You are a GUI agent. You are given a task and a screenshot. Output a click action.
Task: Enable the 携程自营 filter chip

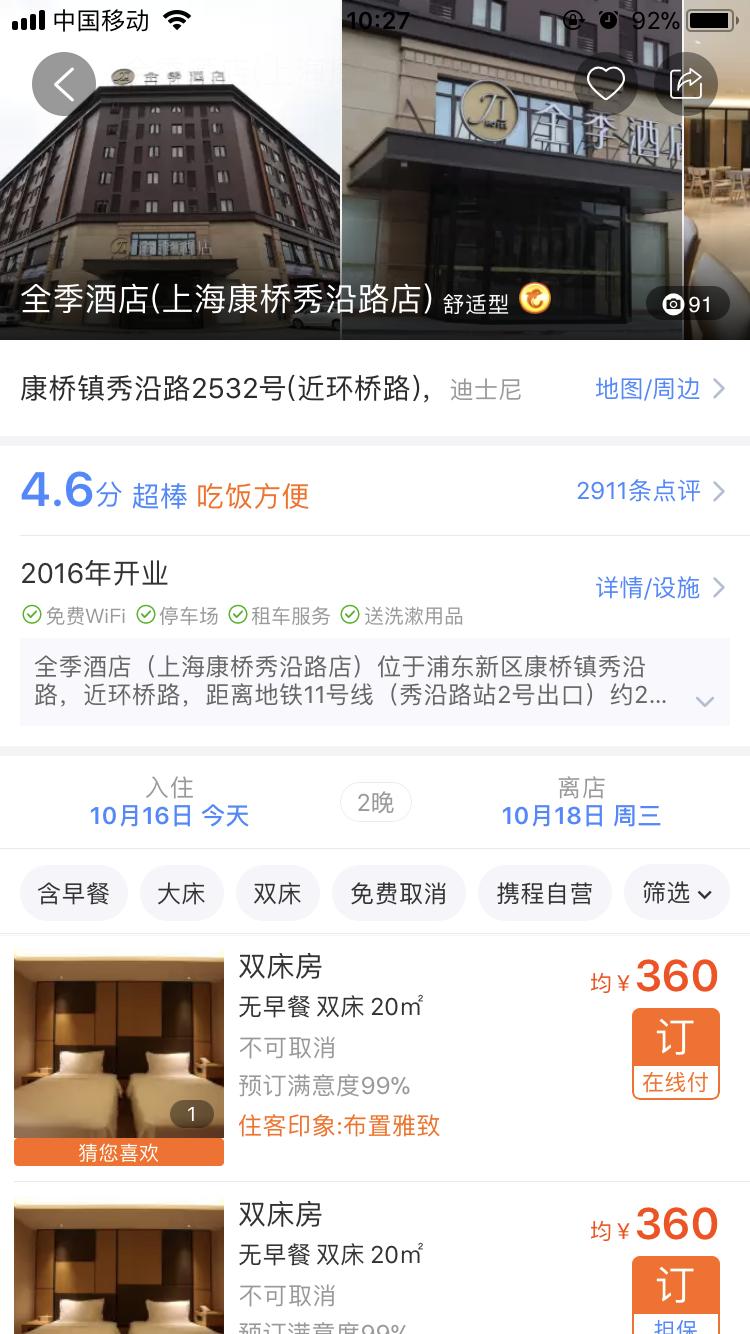[x=545, y=892]
